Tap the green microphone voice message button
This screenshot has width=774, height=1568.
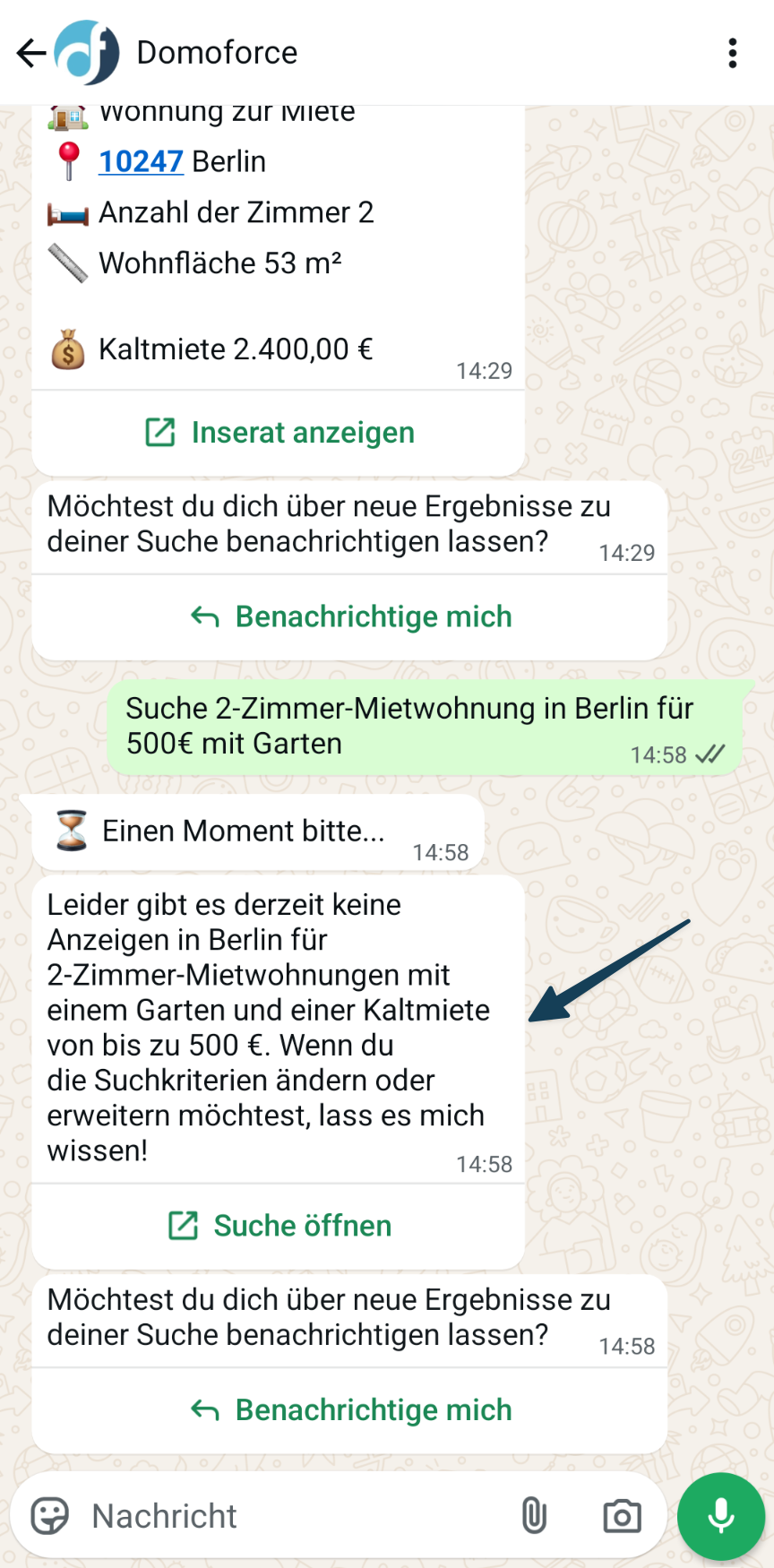pos(721,1516)
